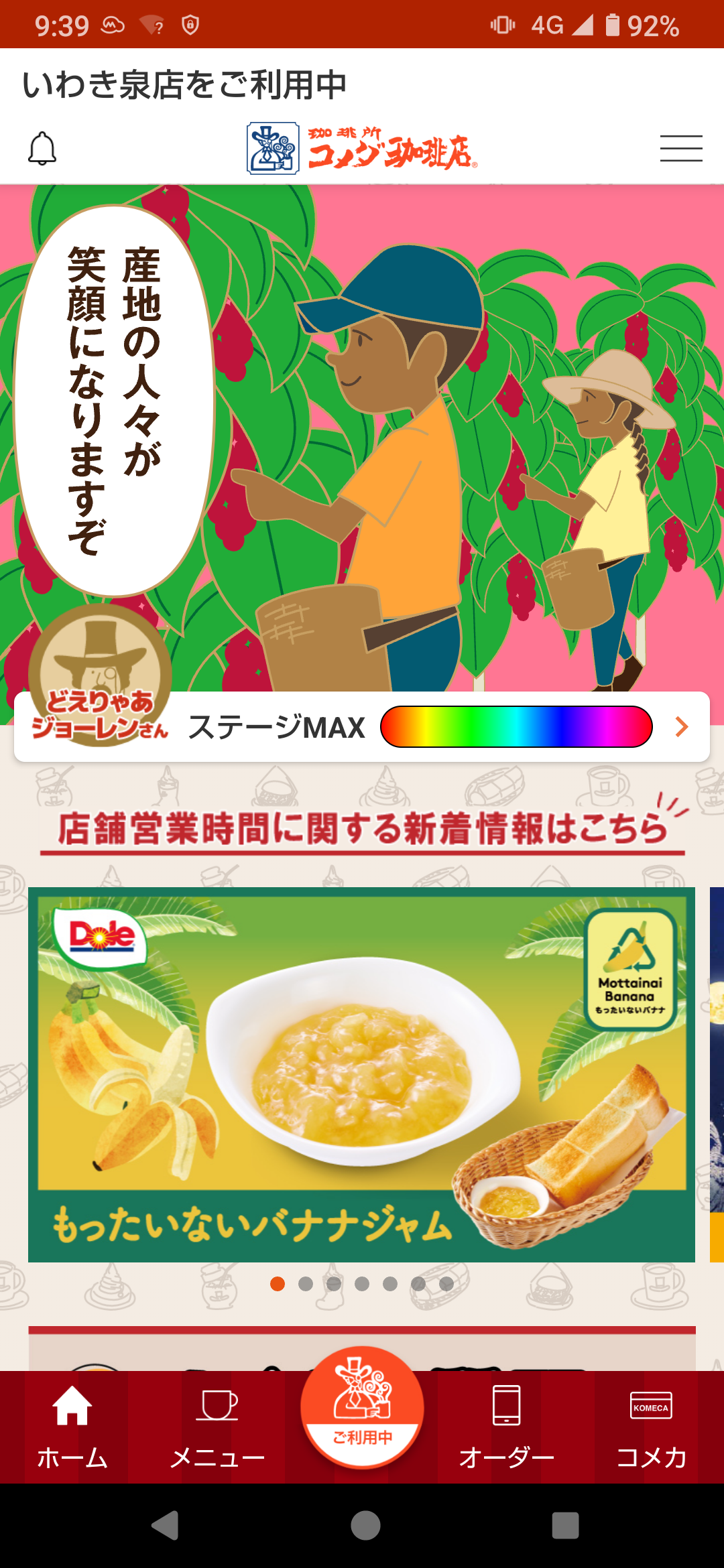Open the notifications bell
The height and width of the screenshot is (1568, 724).
click(42, 149)
